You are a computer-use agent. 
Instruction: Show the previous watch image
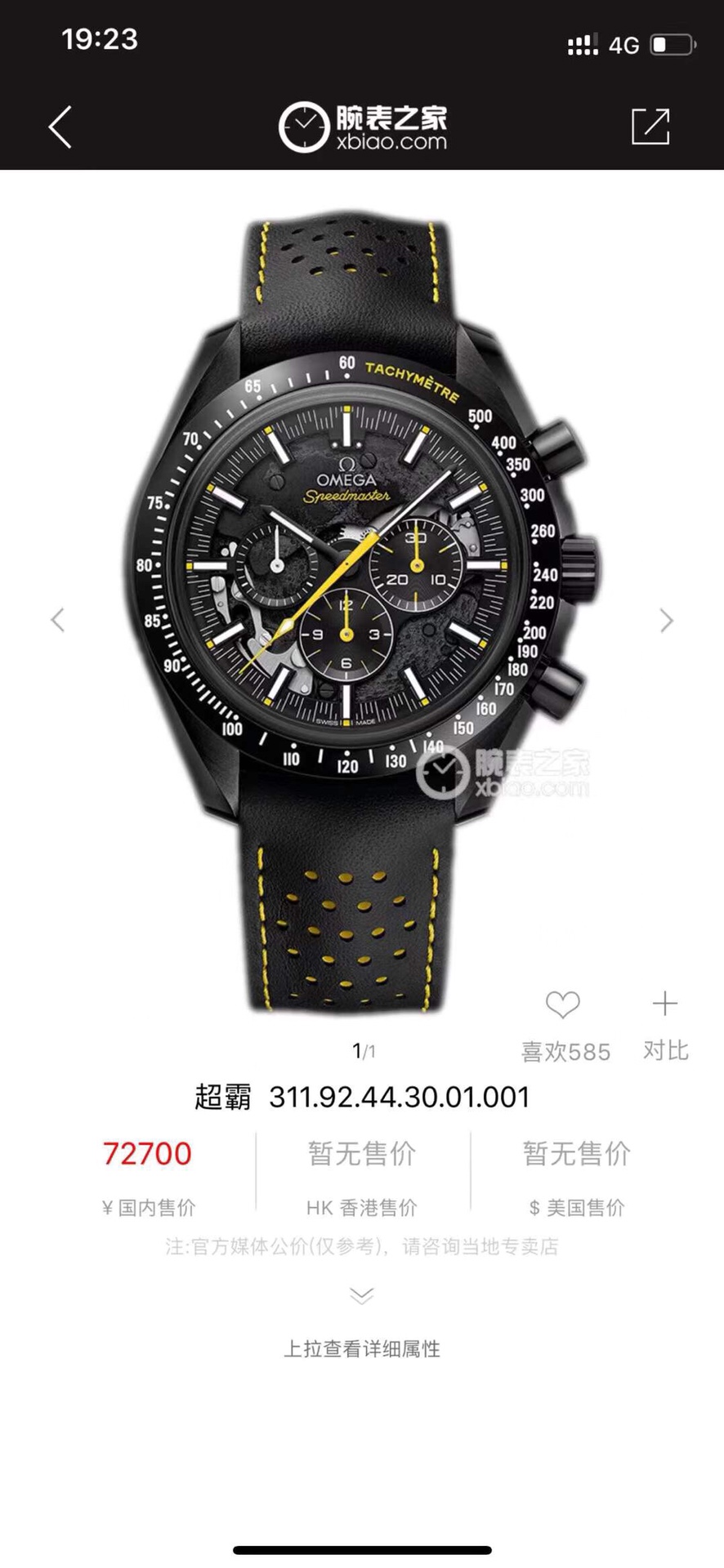(x=57, y=621)
